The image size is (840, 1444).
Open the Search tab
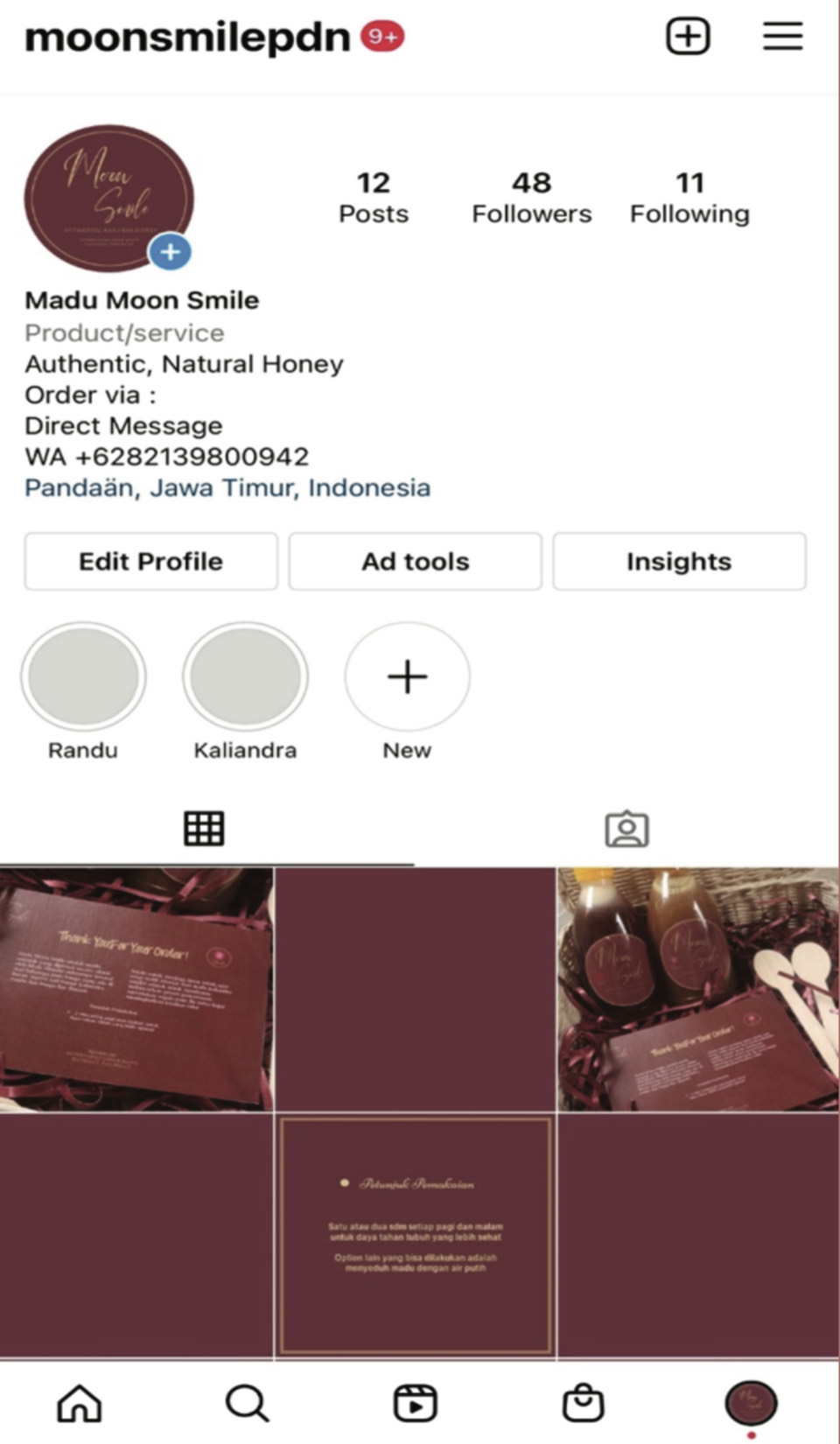click(x=247, y=1403)
